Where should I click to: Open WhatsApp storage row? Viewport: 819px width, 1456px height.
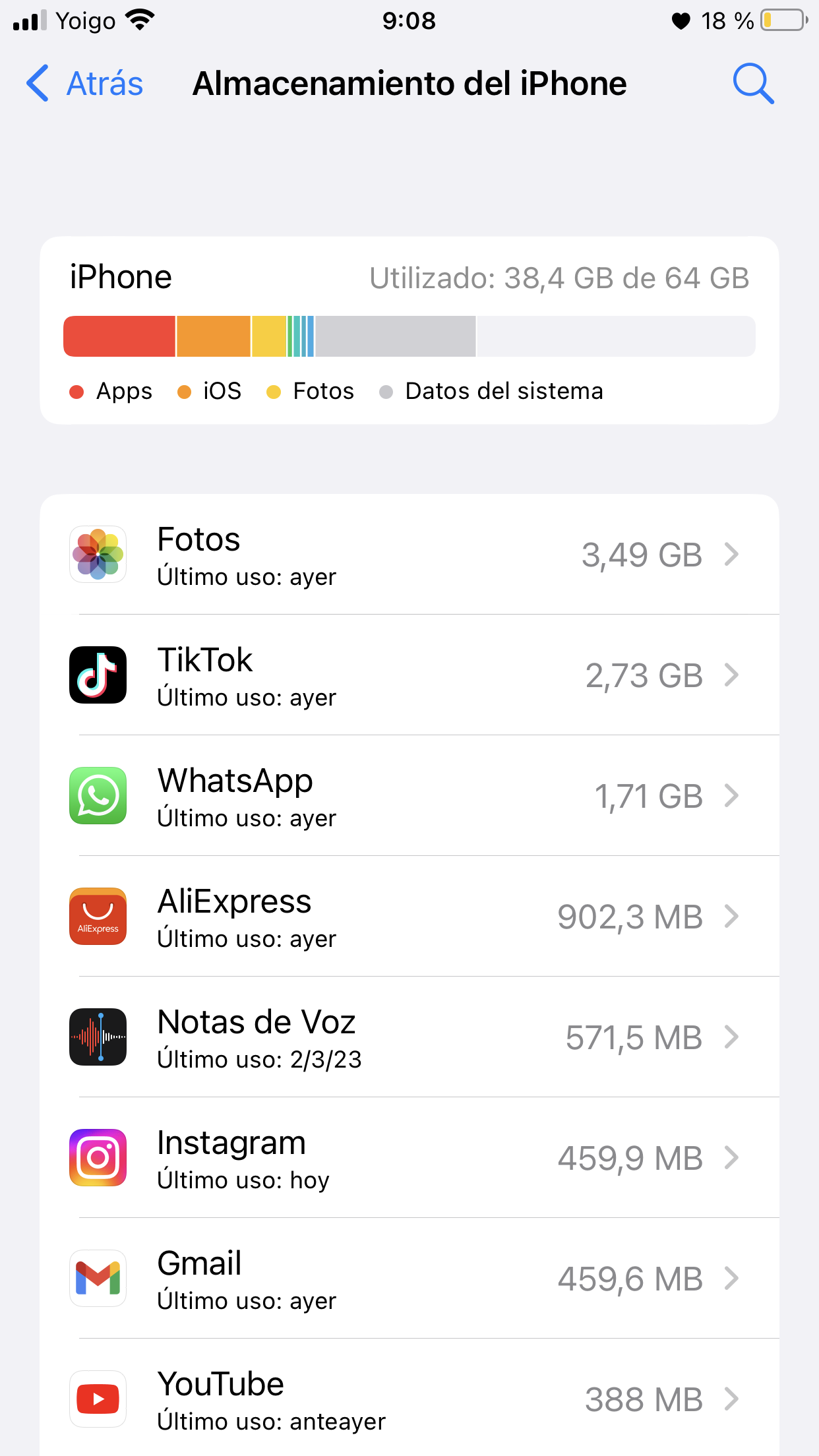[x=409, y=796]
